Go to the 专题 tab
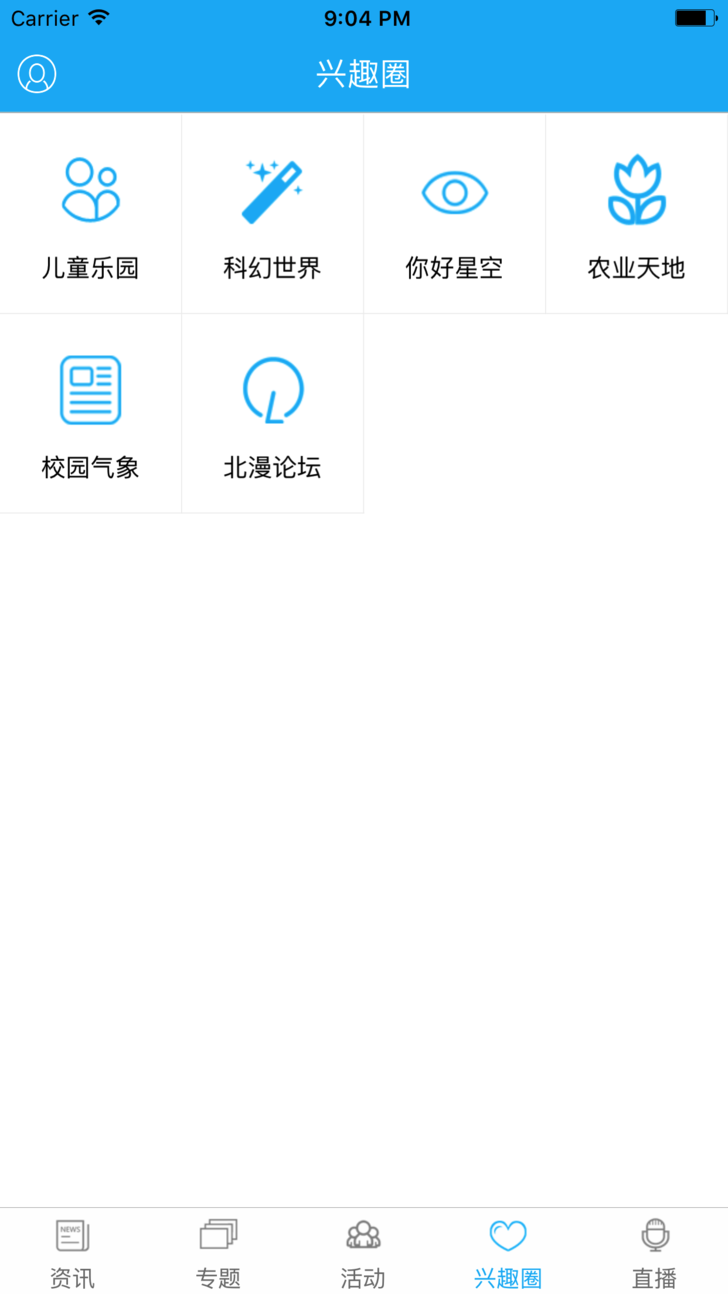Screen dimensions: 728x1294 pos(218,1252)
